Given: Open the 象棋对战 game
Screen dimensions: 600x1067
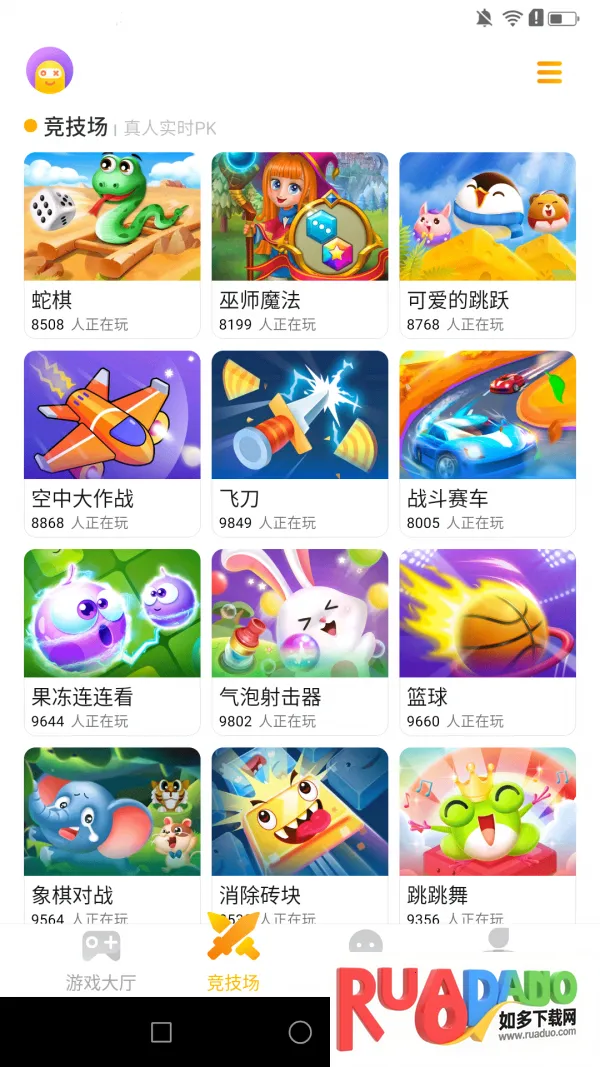Looking at the screenshot, I should 112,835.
